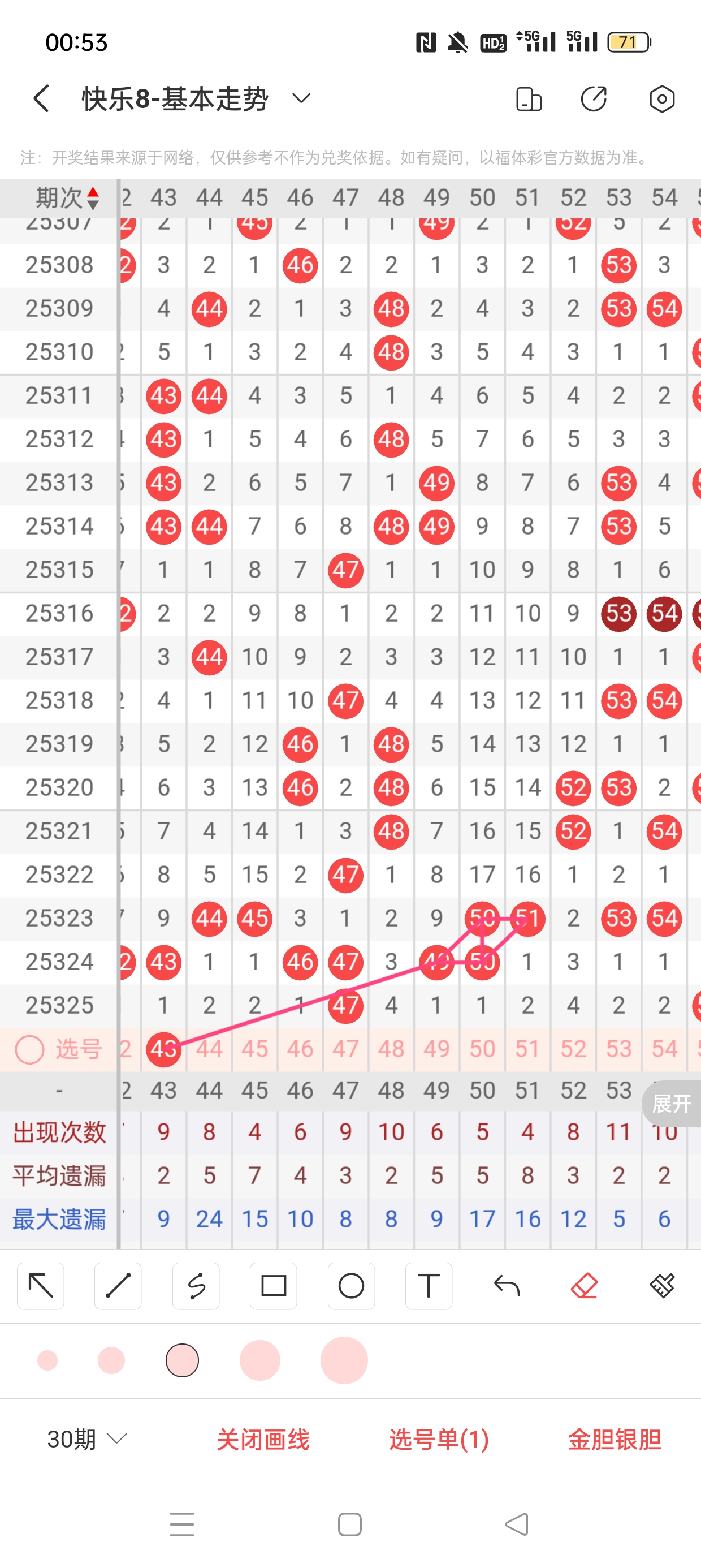Choose the straight line drawing tool

[118, 1286]
